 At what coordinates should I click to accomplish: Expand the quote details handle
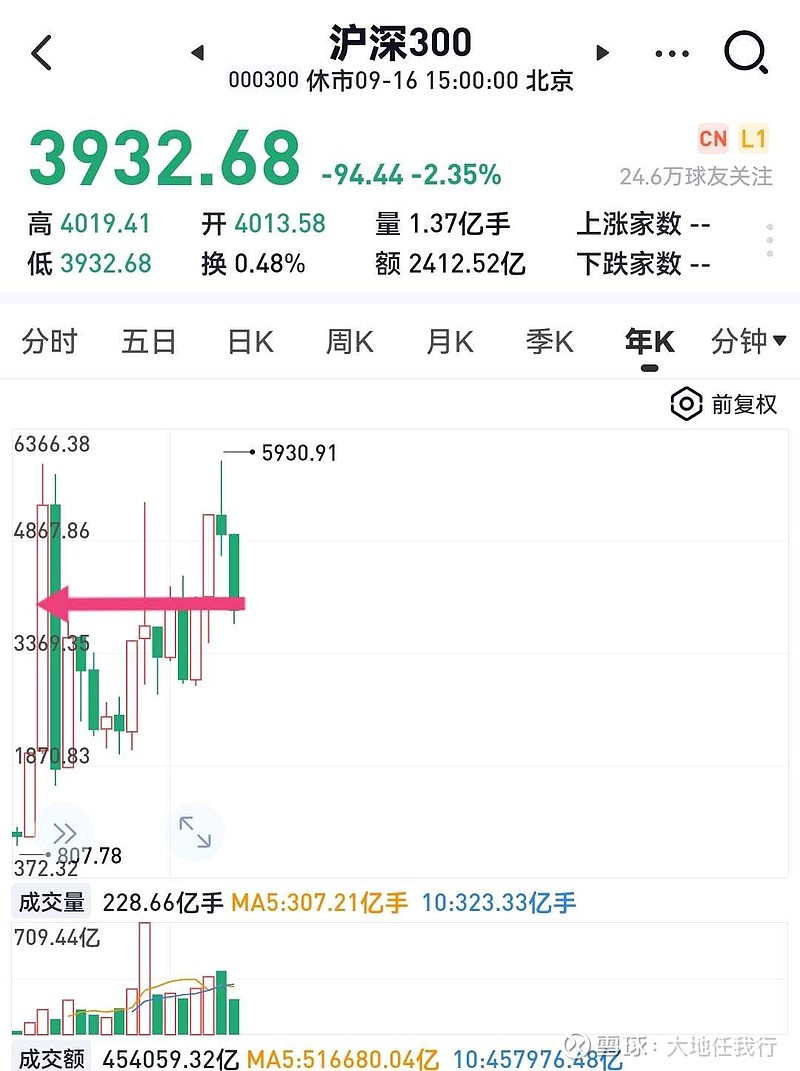point(770,241)
